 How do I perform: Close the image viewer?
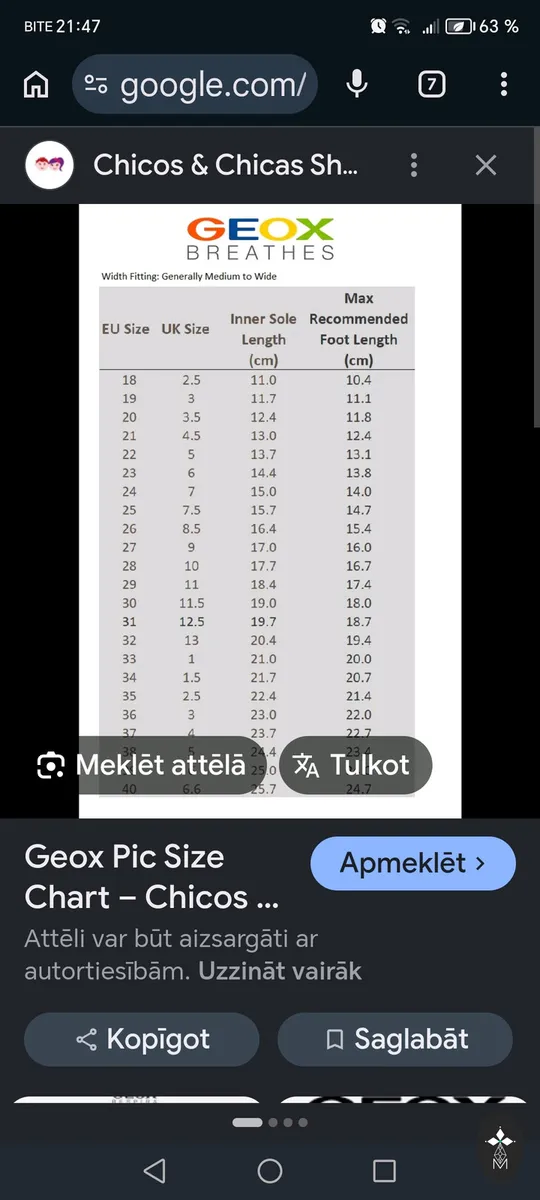point(486,165)
